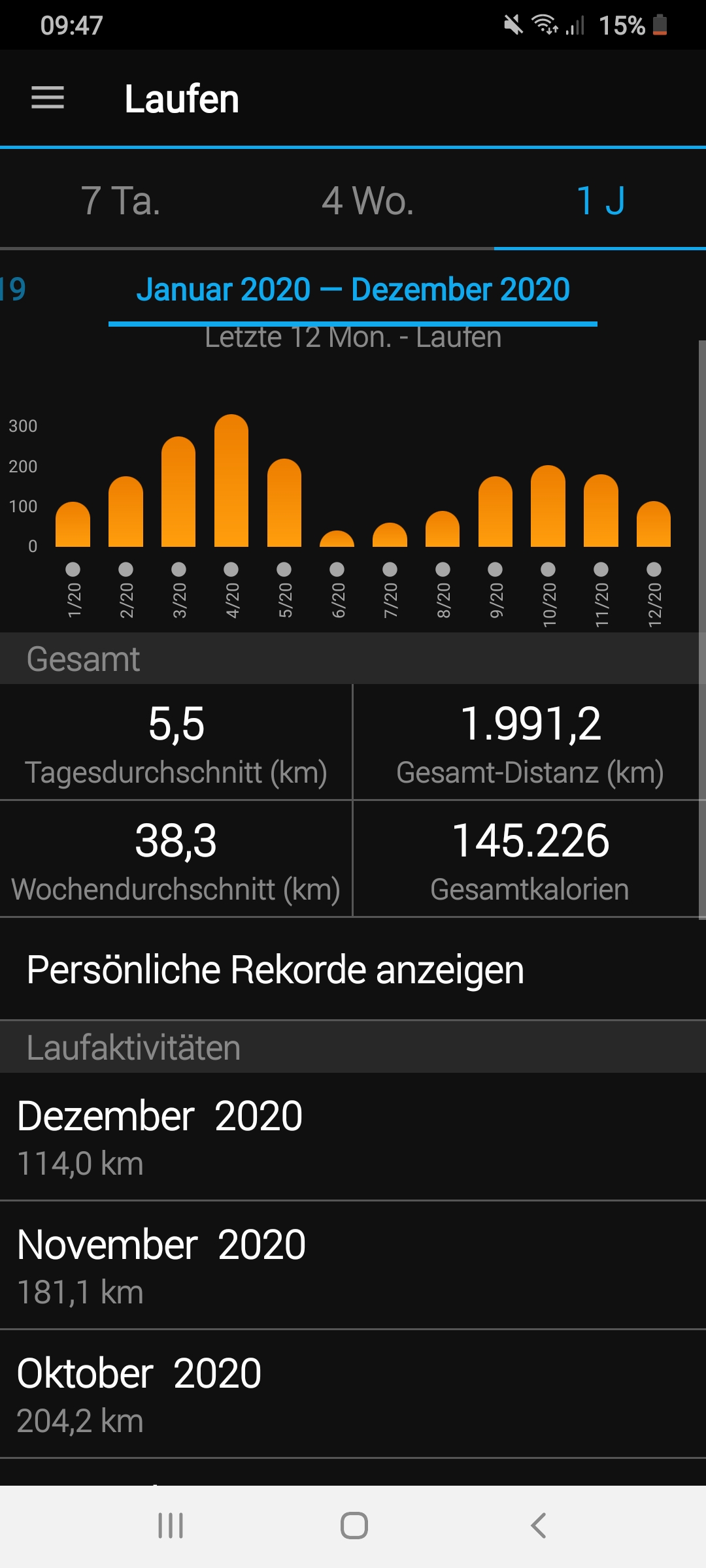Open the hamburger navigation menu

[x=48, y=98]
